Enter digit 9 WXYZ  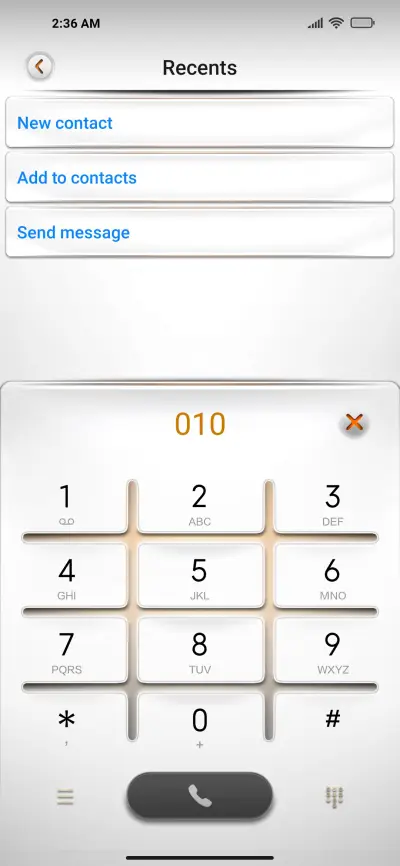coord(332,653)
